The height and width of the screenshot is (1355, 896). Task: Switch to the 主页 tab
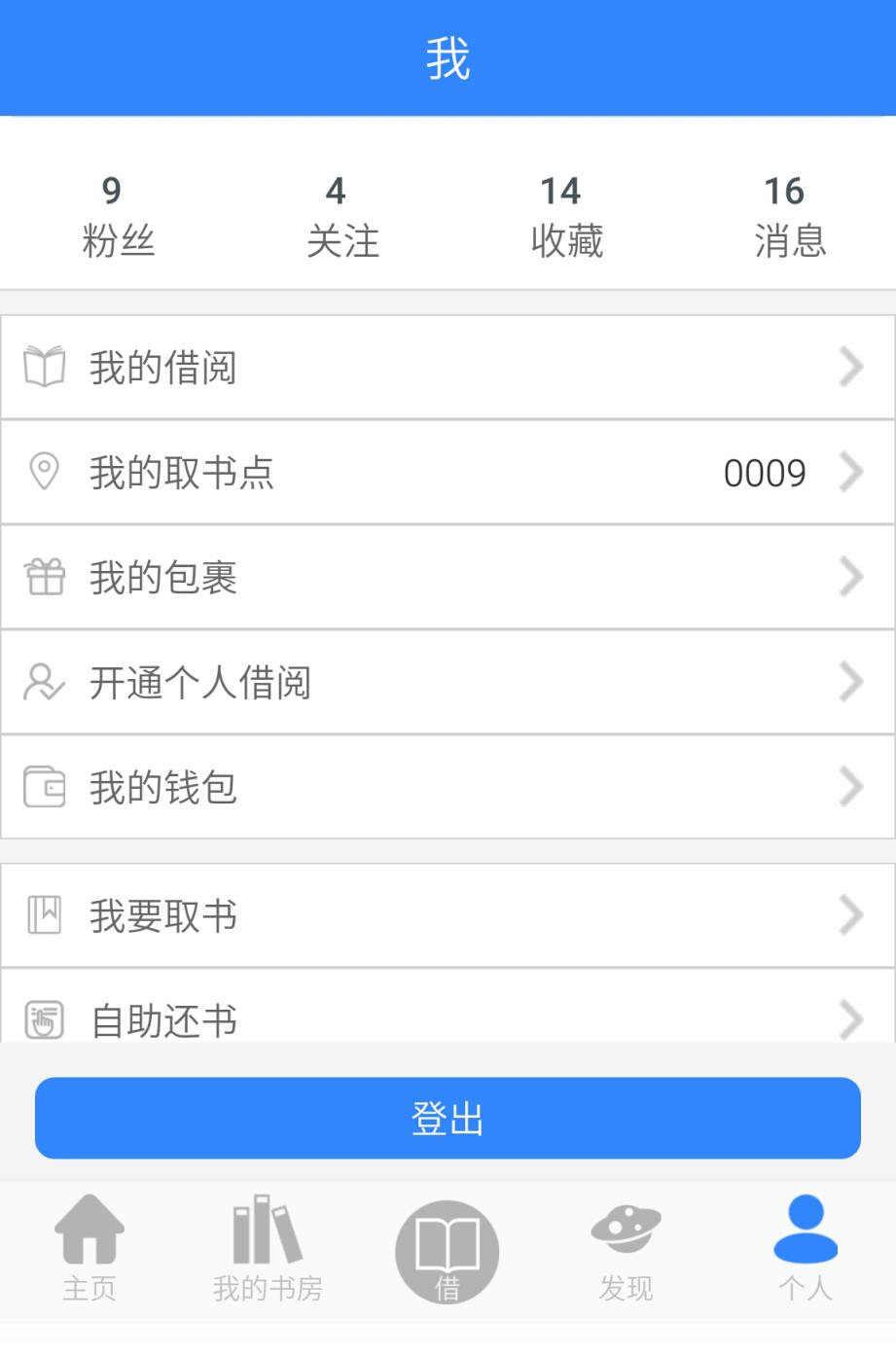click(x=90, y=1250)
